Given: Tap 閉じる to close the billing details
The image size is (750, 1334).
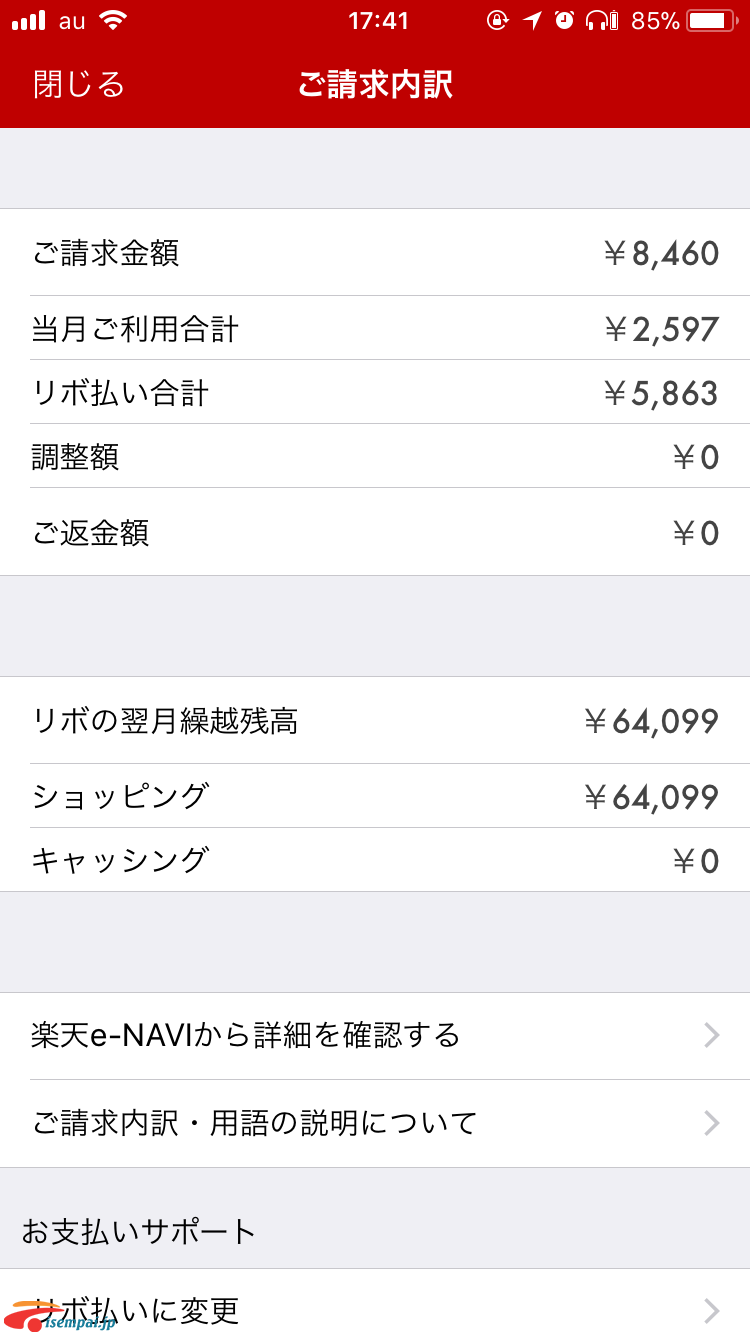Looking at the screenshot, I should [x=79, y=85].
